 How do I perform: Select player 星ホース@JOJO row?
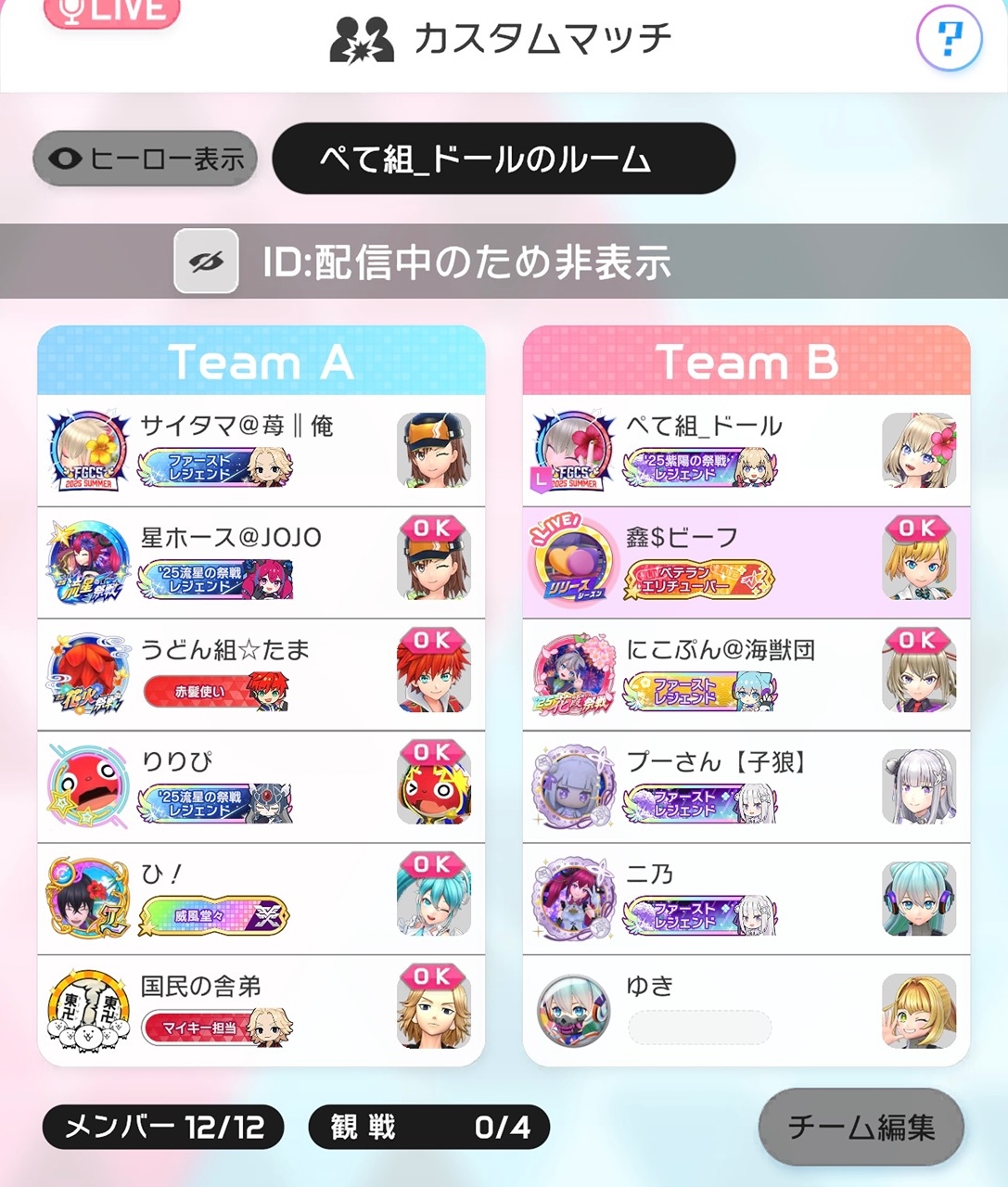pyautogui.click(x=261, y=563)
